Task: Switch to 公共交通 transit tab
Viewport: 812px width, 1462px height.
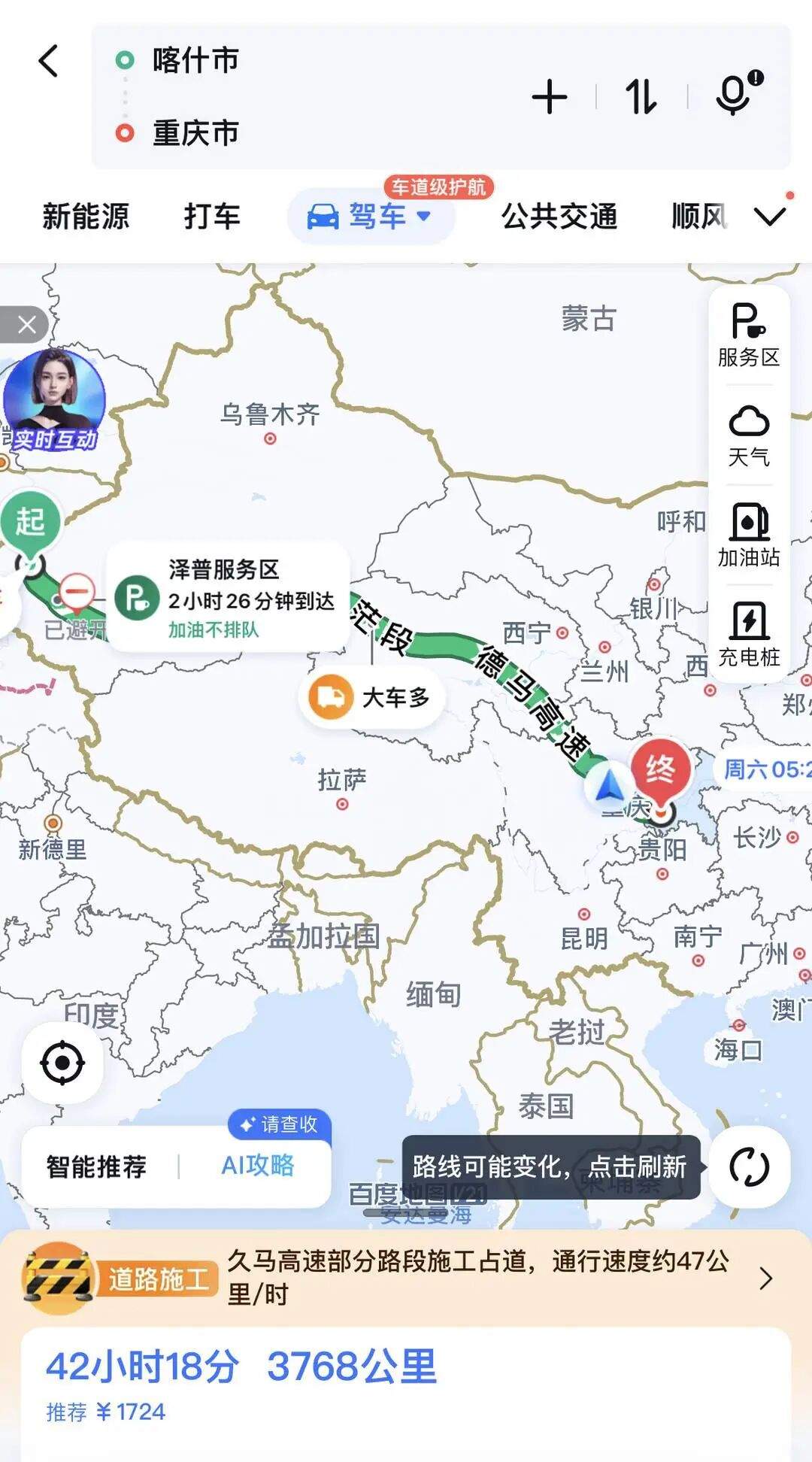Action: [x=560, y=217]
